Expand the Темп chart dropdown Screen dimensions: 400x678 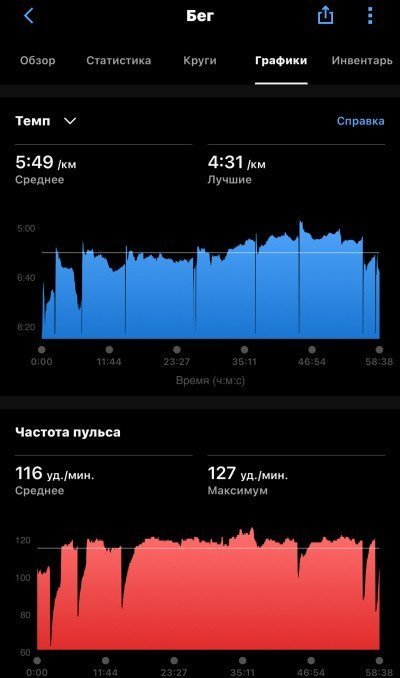pyautogui.click(x=46, y=121)
